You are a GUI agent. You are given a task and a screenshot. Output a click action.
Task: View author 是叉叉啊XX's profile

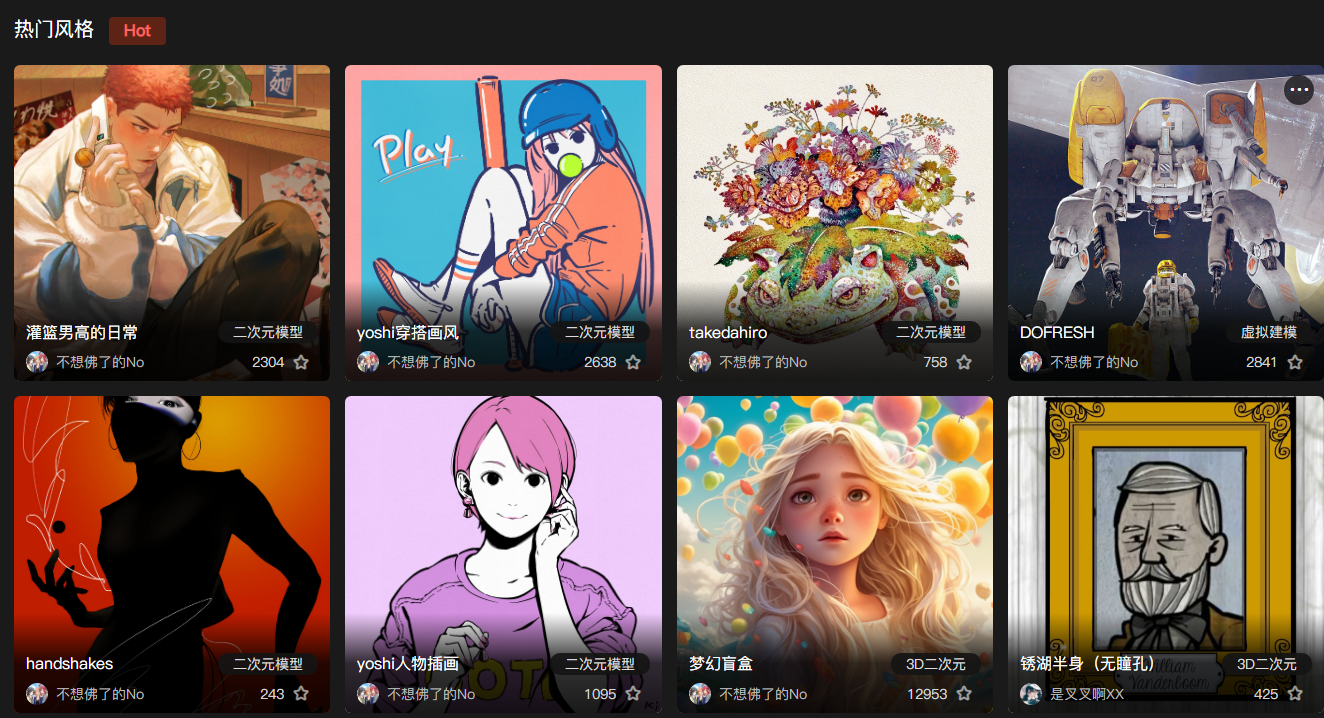point(1086,694)
